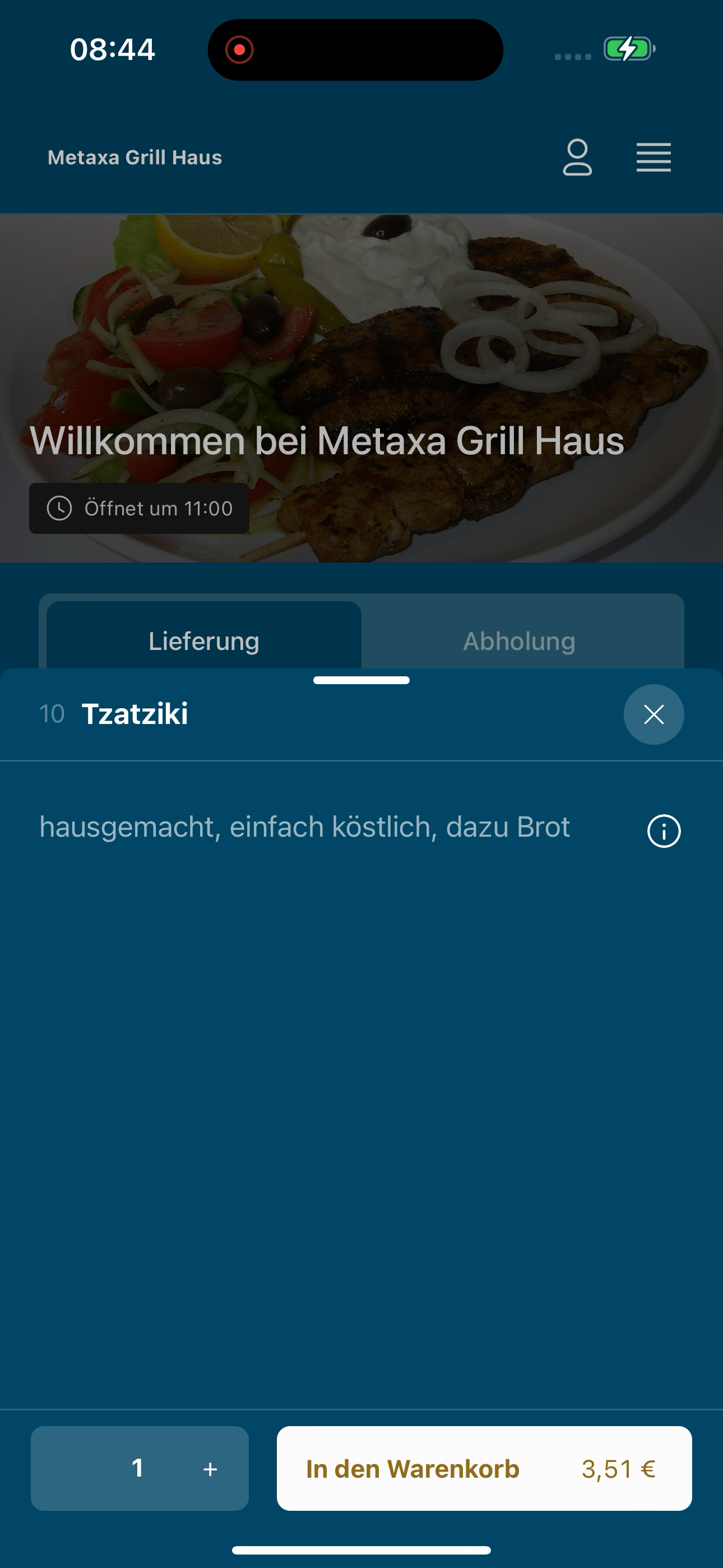Open the hamburger menu
Viewport: 723px width, 1568px height.
654,158
